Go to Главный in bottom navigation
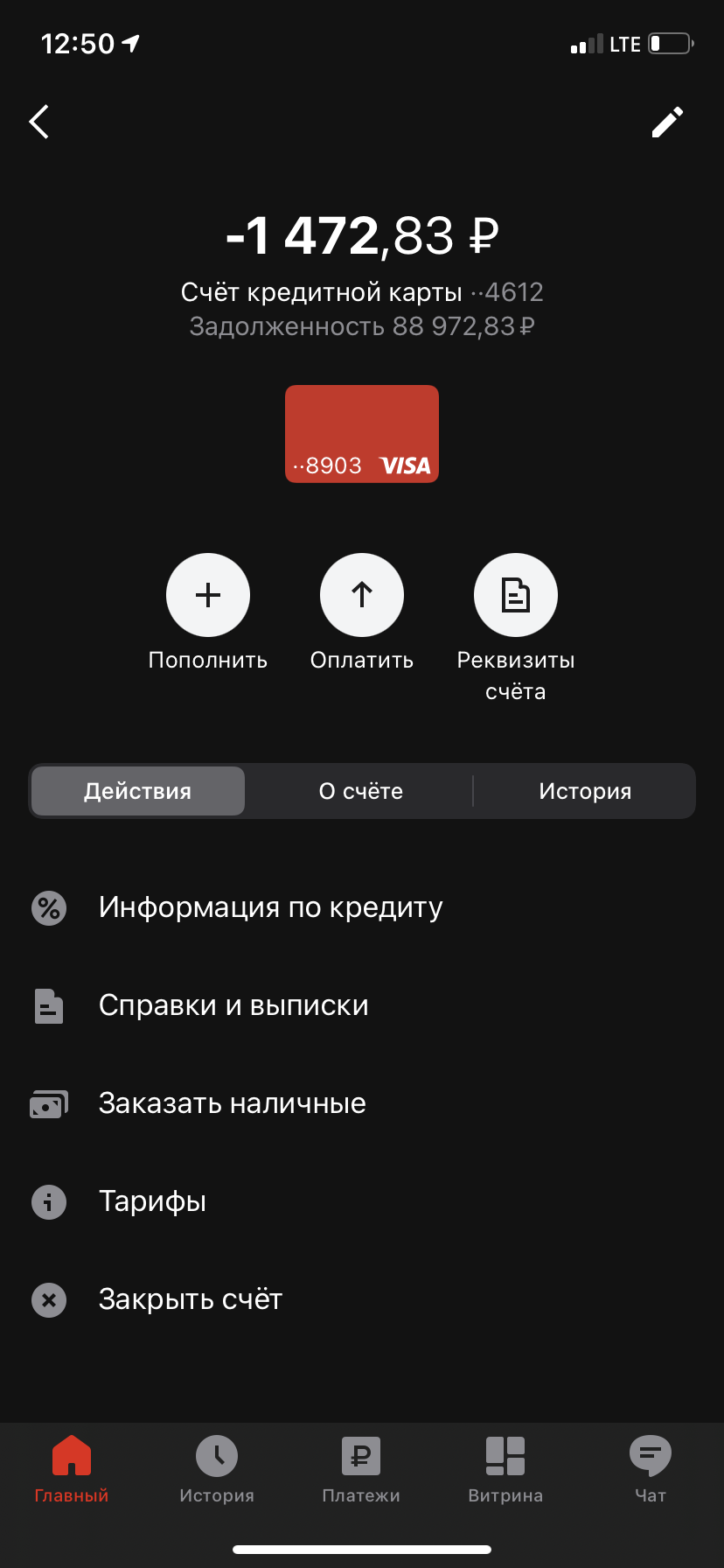 pyautogui.click(x=72, y=1469)
